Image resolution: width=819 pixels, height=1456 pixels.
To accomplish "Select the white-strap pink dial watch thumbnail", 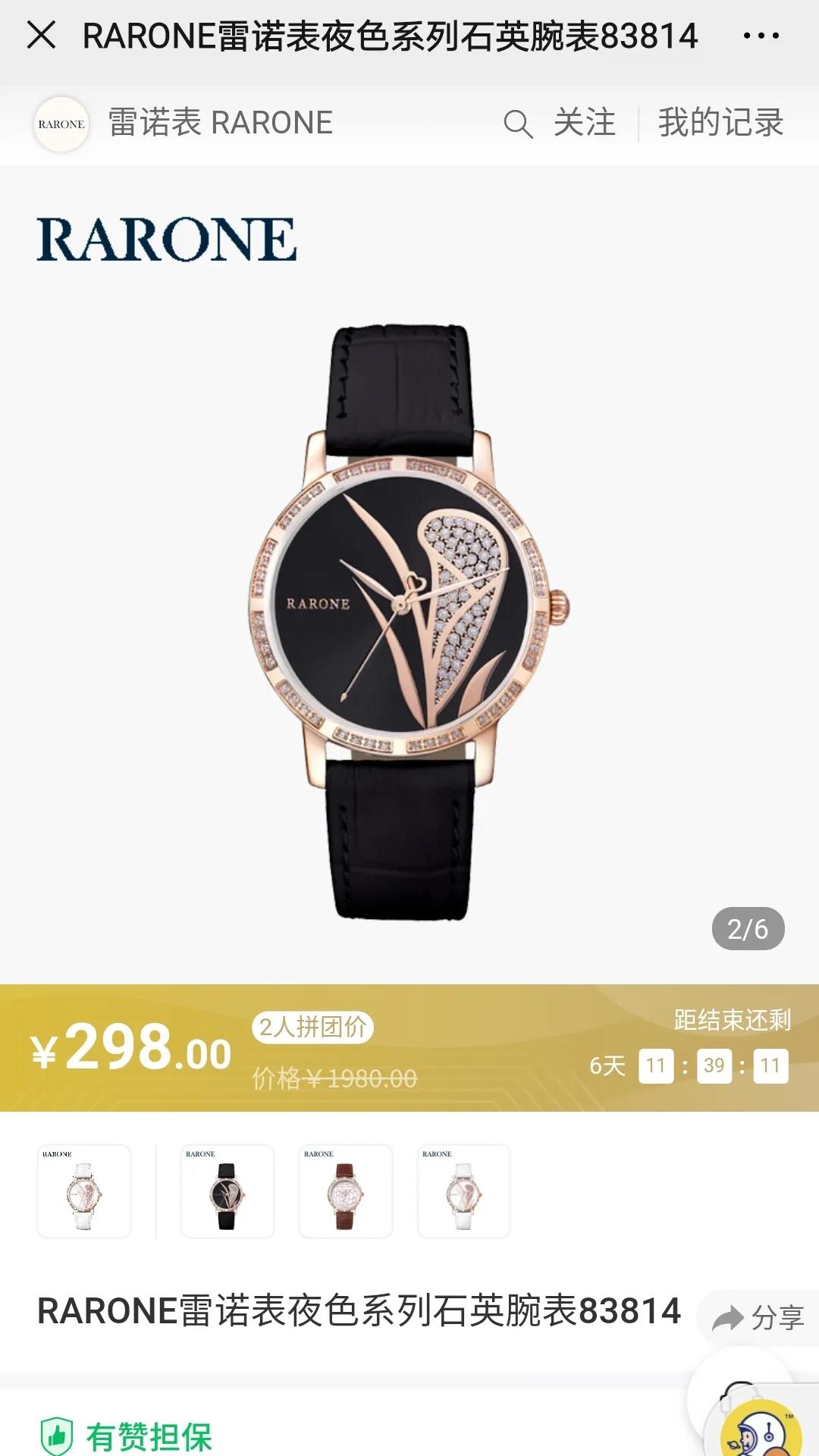I will 84,1191.
